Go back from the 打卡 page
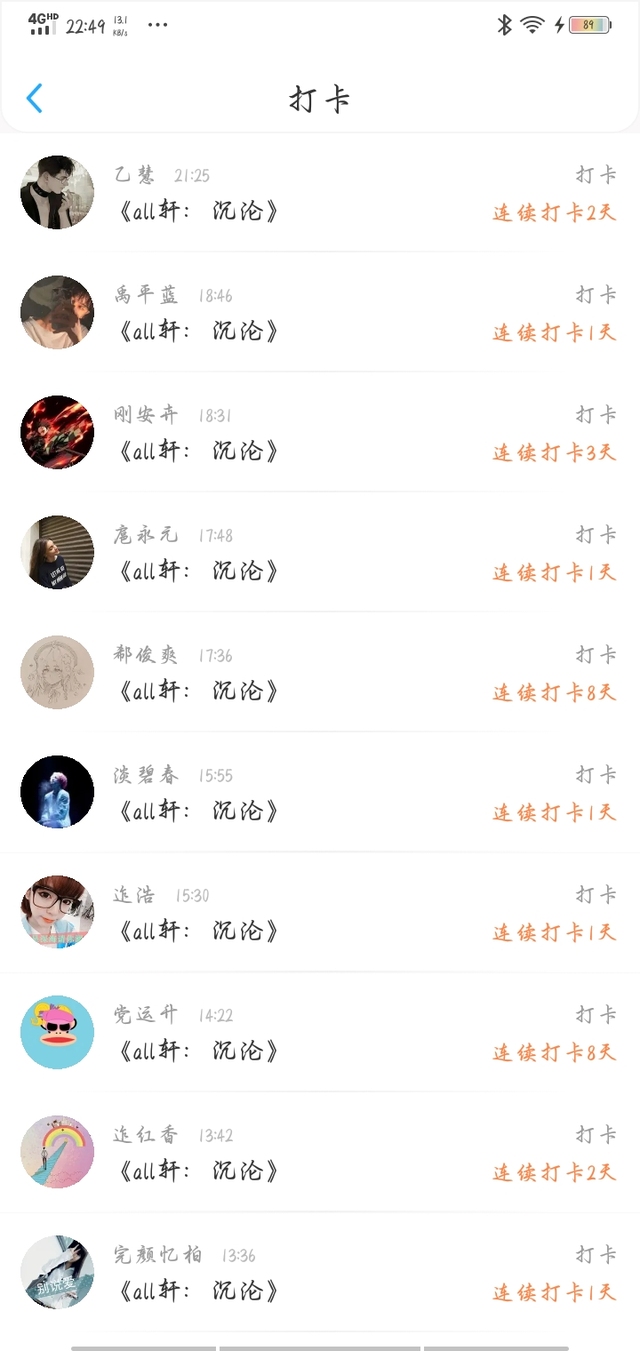The height and width of the screenshot is (1351, 640). (35, 98)
